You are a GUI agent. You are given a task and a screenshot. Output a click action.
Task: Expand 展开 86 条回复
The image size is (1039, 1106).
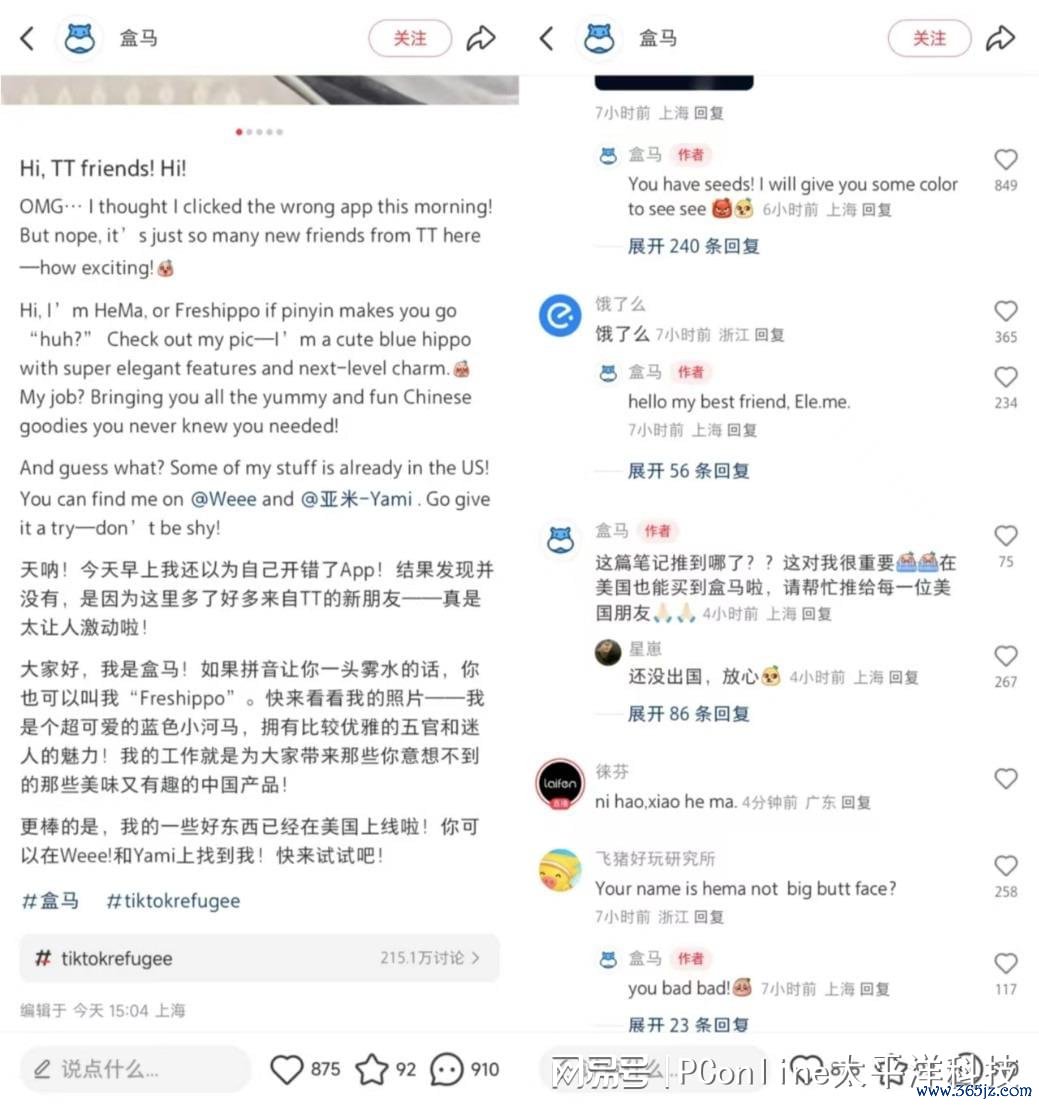688,713
